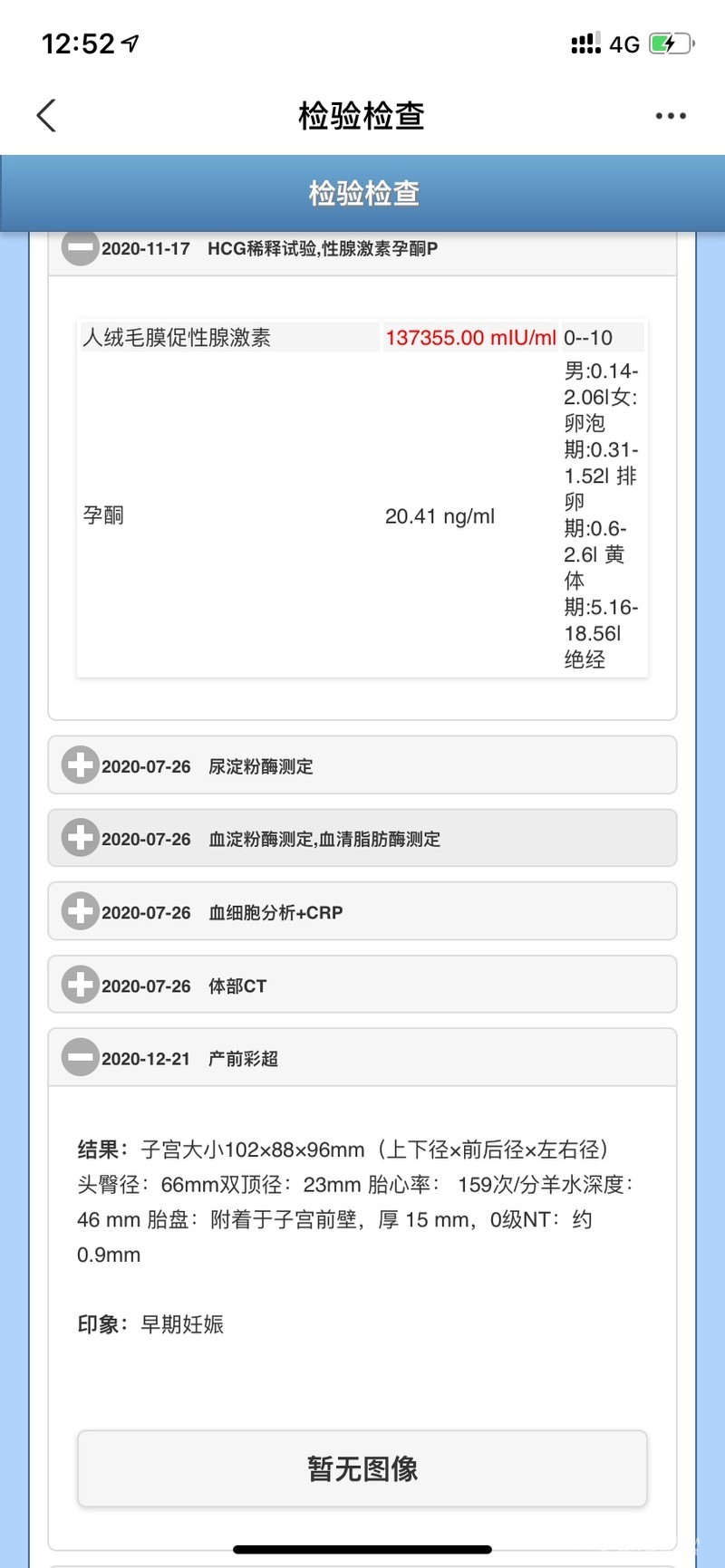The height and width of the screenshot is (1568, 725).
Task: Collapse the 2020-12-21 产前彩超 section
Action: 80,1057
